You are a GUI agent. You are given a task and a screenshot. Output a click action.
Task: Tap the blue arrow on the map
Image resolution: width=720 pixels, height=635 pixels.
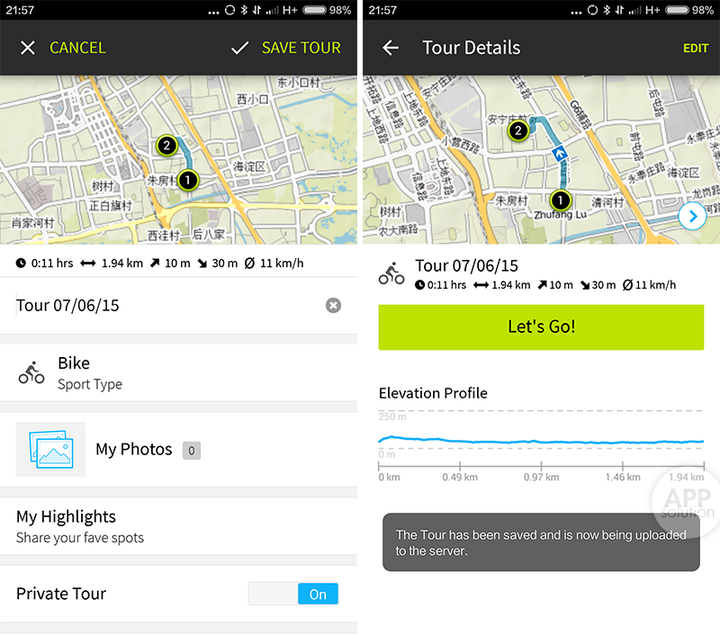pos(692,216)
